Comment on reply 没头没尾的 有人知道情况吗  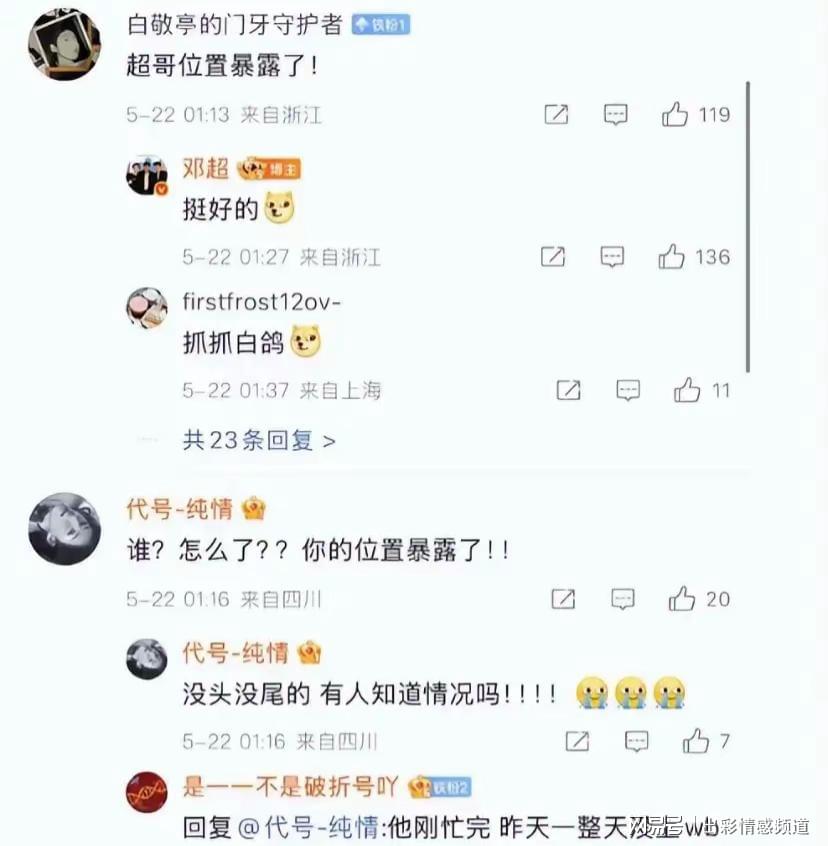[637, 741]
